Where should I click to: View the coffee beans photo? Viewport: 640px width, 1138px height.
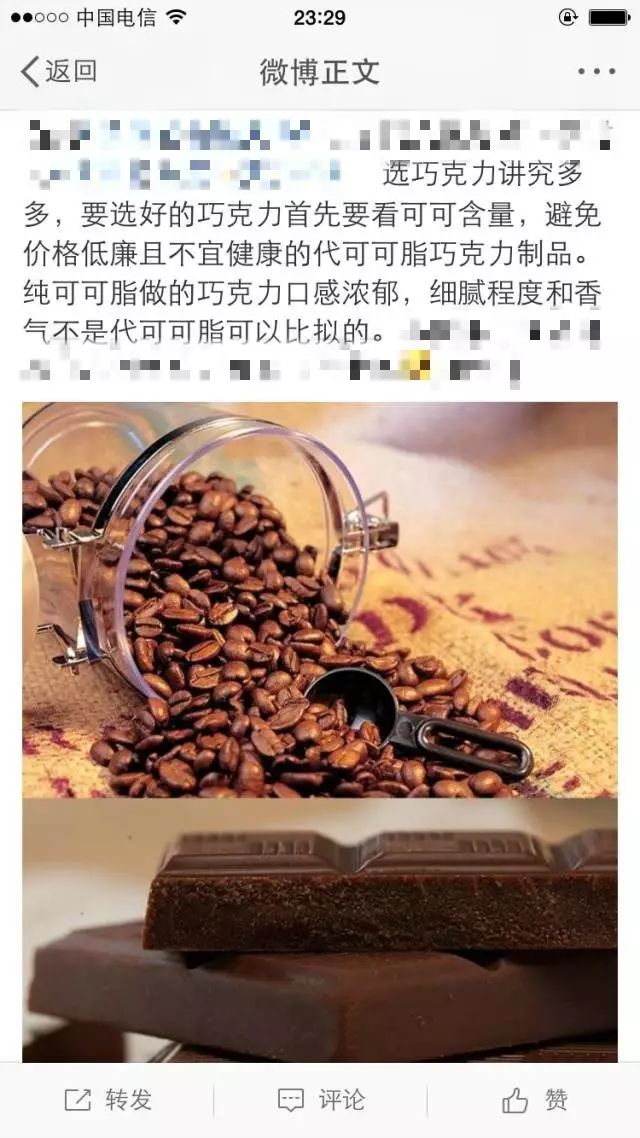[x=320, y=600]
